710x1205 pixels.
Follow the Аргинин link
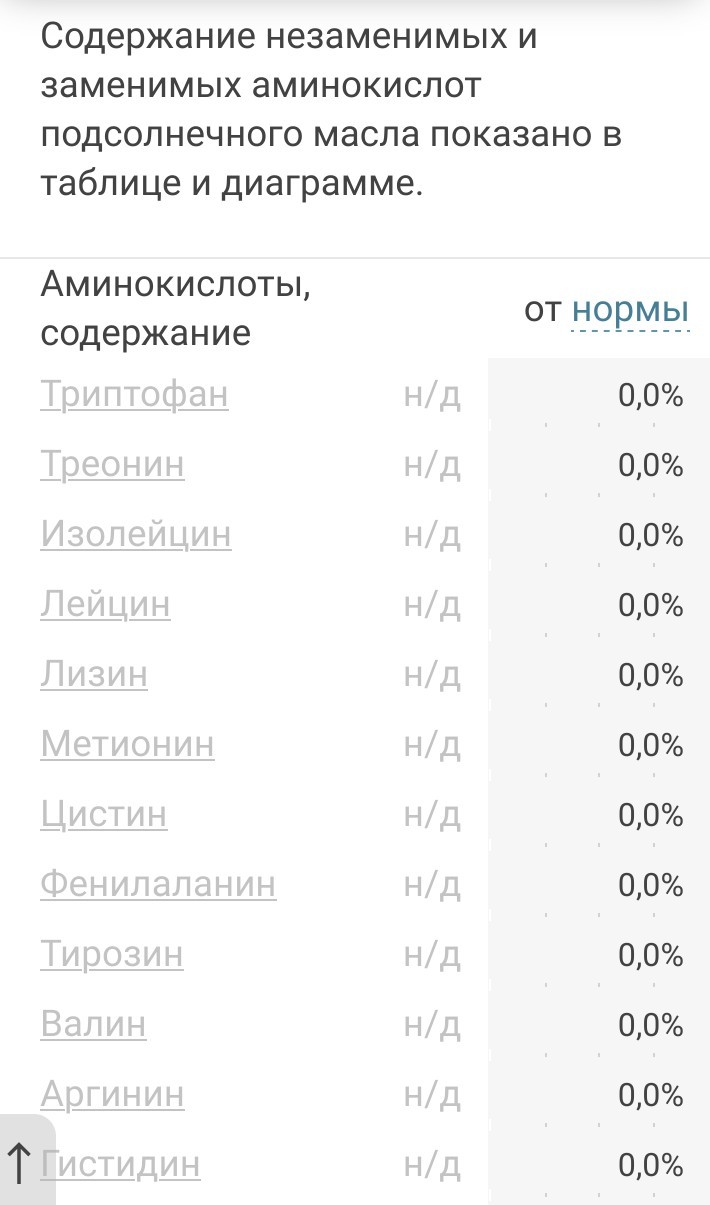coord(112,1094)
